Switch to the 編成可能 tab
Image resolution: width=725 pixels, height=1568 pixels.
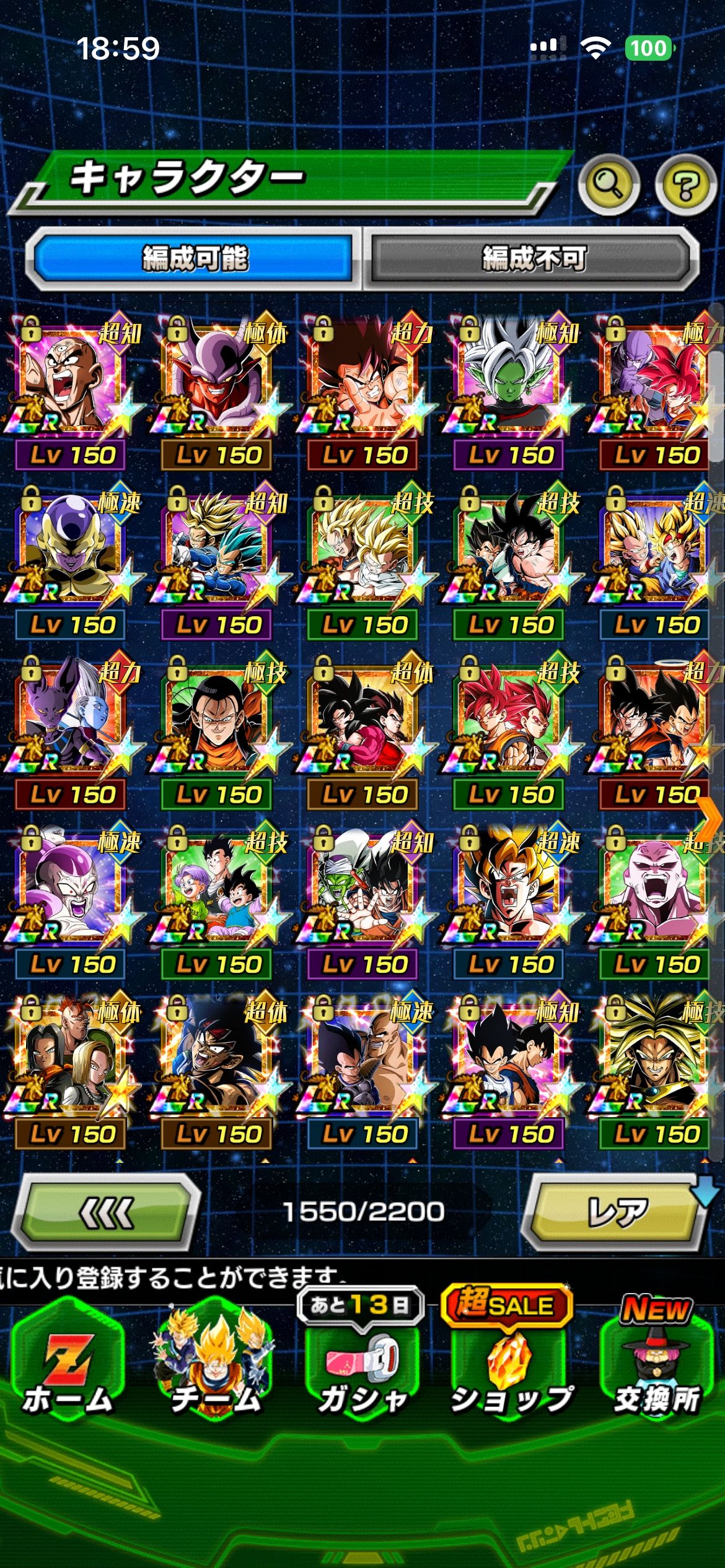click(x=195, y=258)
